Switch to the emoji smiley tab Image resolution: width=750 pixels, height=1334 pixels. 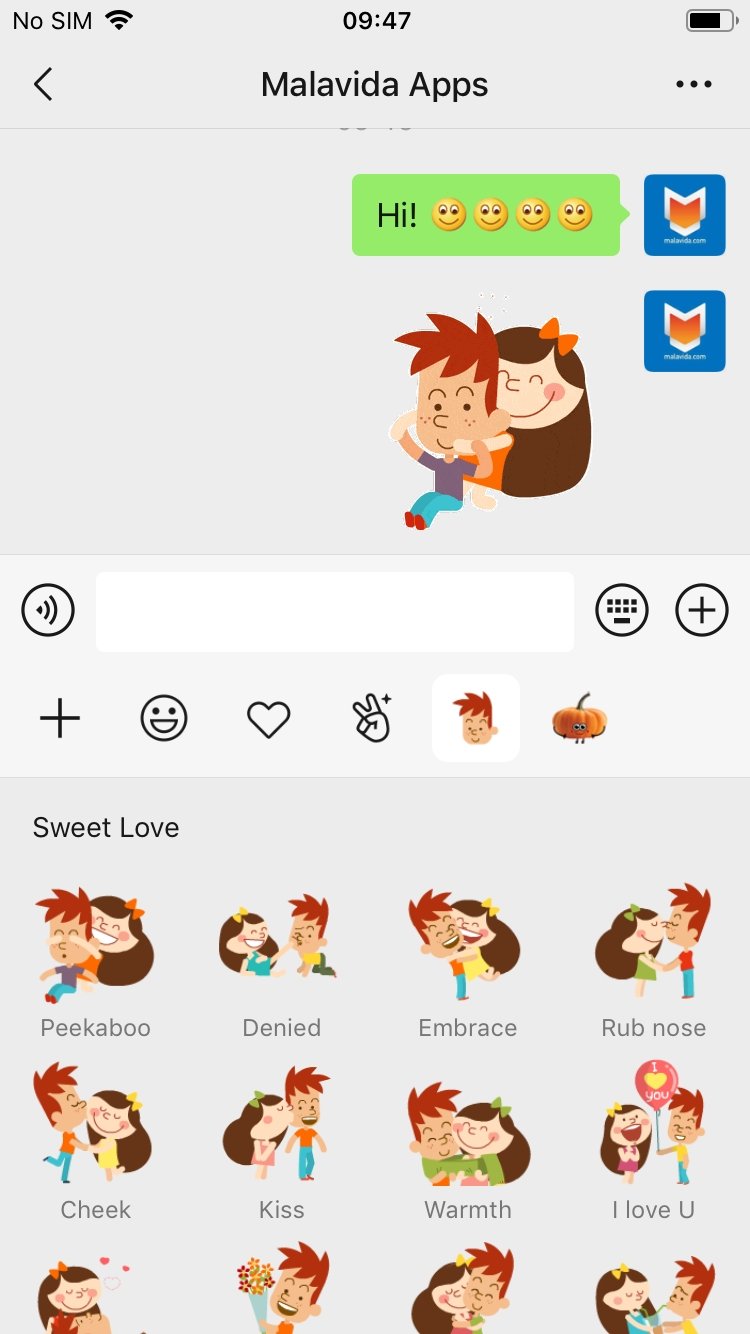[164, 718]
